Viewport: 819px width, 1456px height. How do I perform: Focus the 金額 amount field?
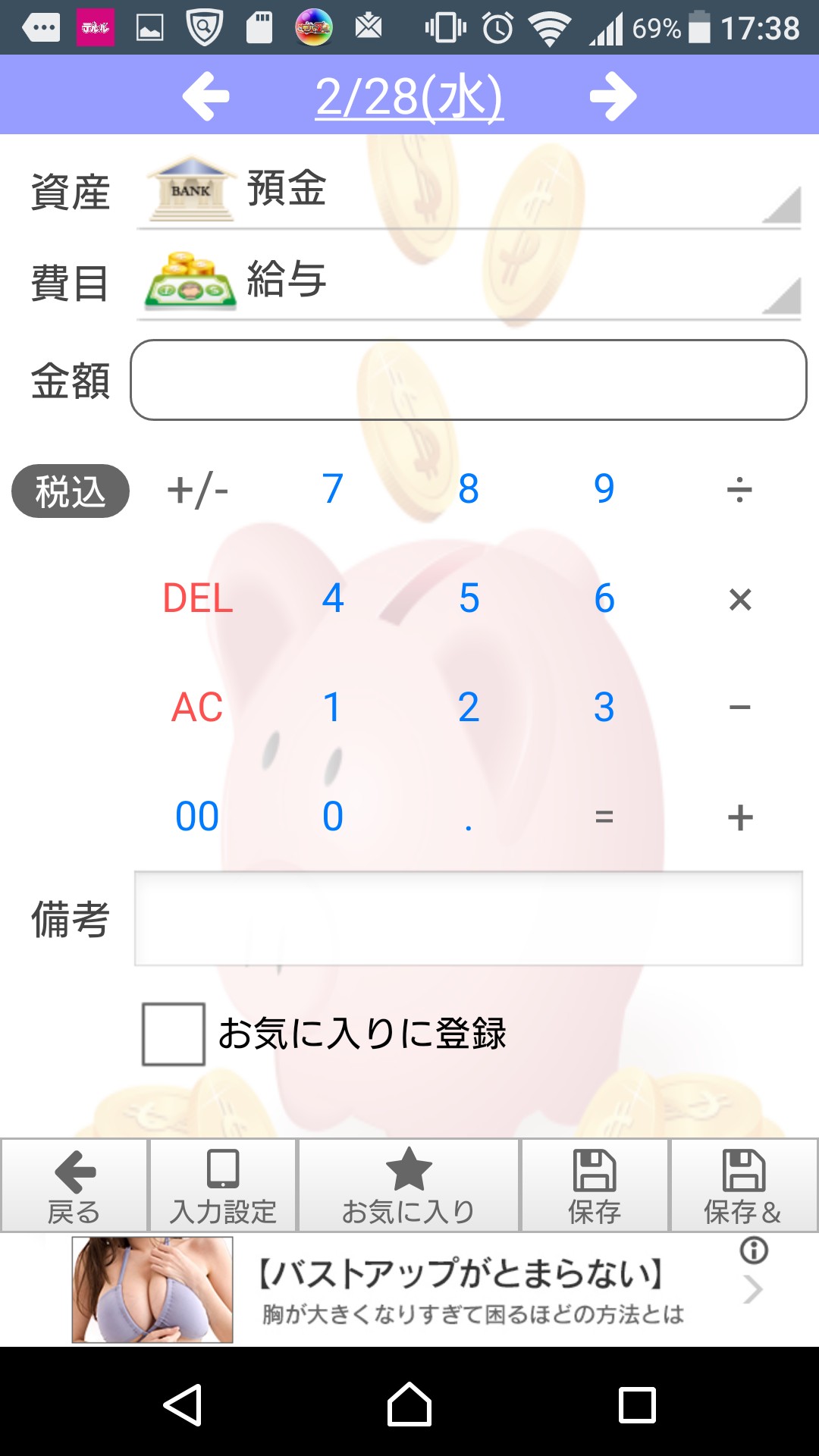click(x=469, y=380)
